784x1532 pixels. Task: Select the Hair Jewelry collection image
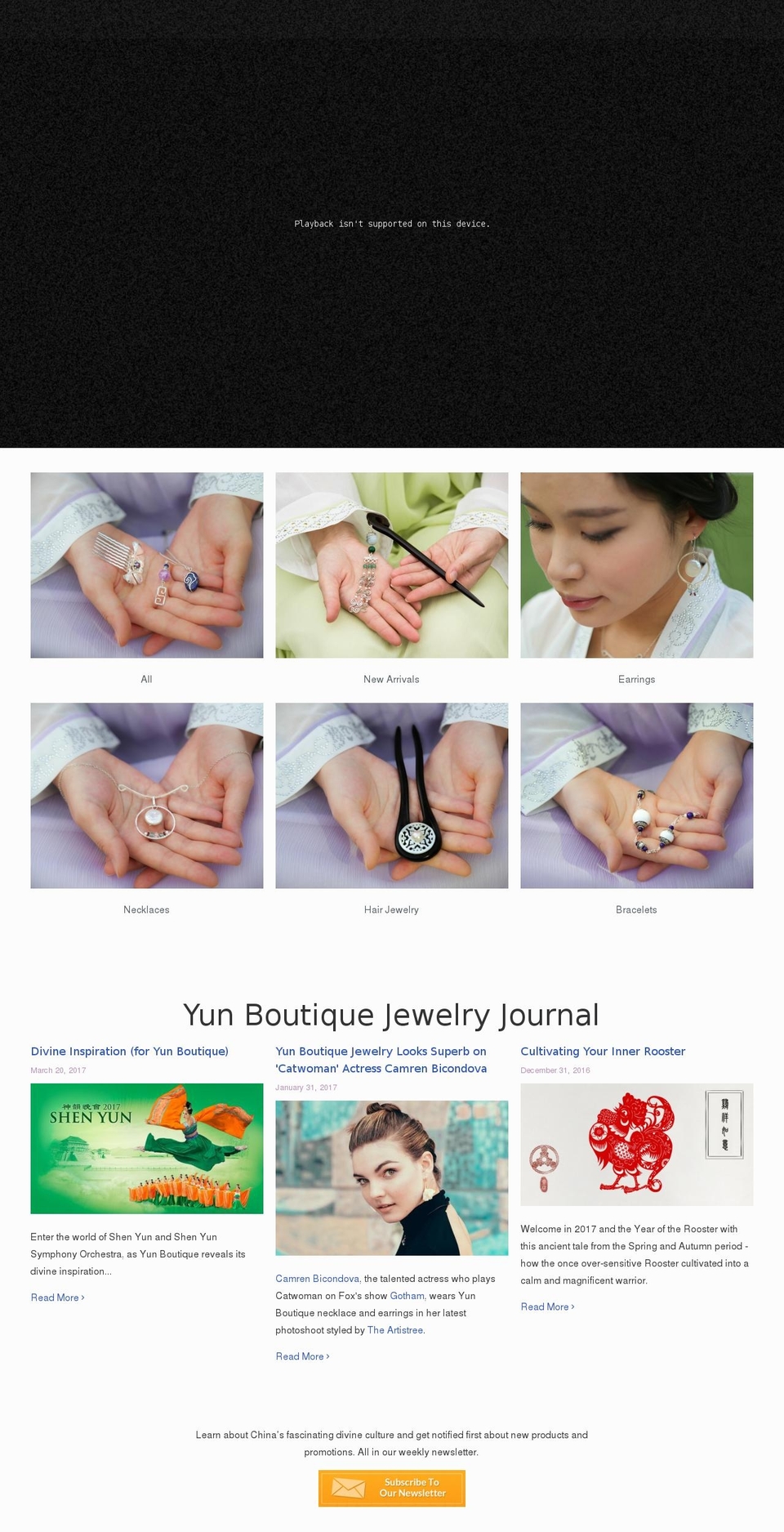391,794
